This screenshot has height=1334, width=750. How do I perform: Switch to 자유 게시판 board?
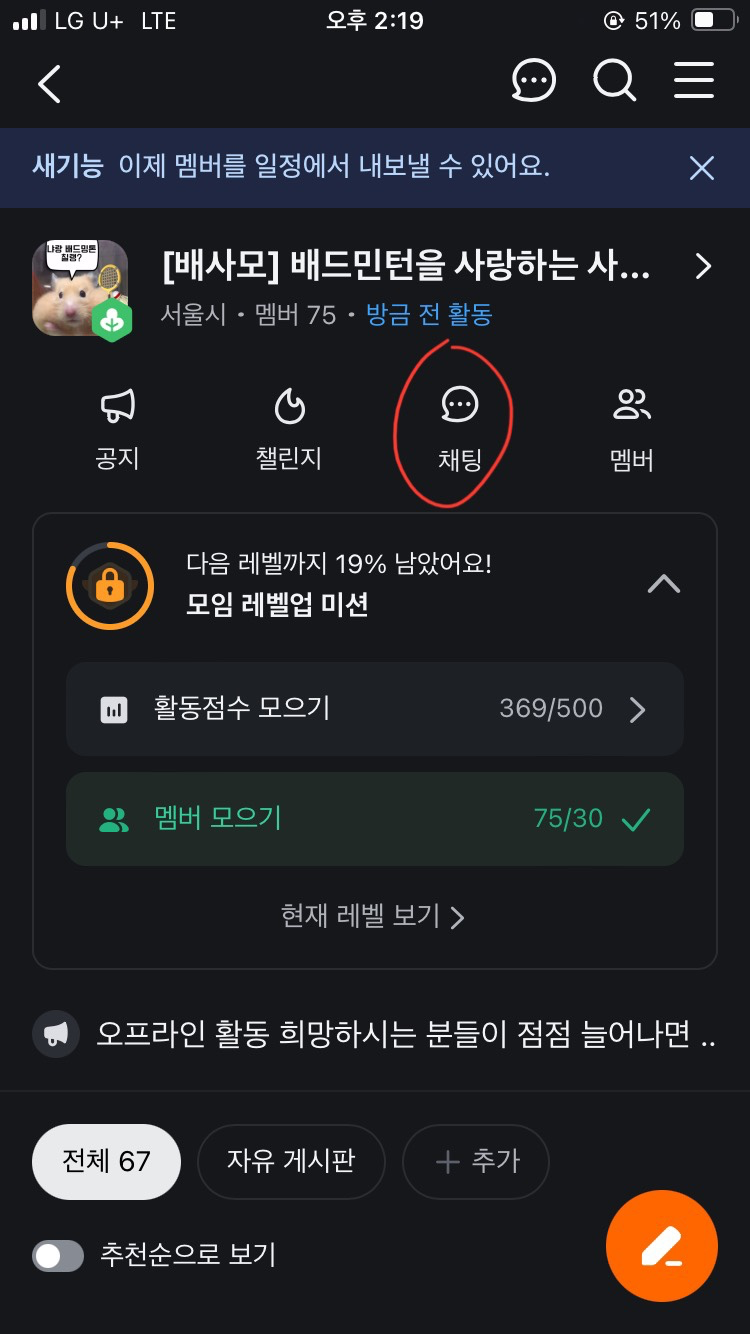pyautogui.click(x=291, y=1161)
